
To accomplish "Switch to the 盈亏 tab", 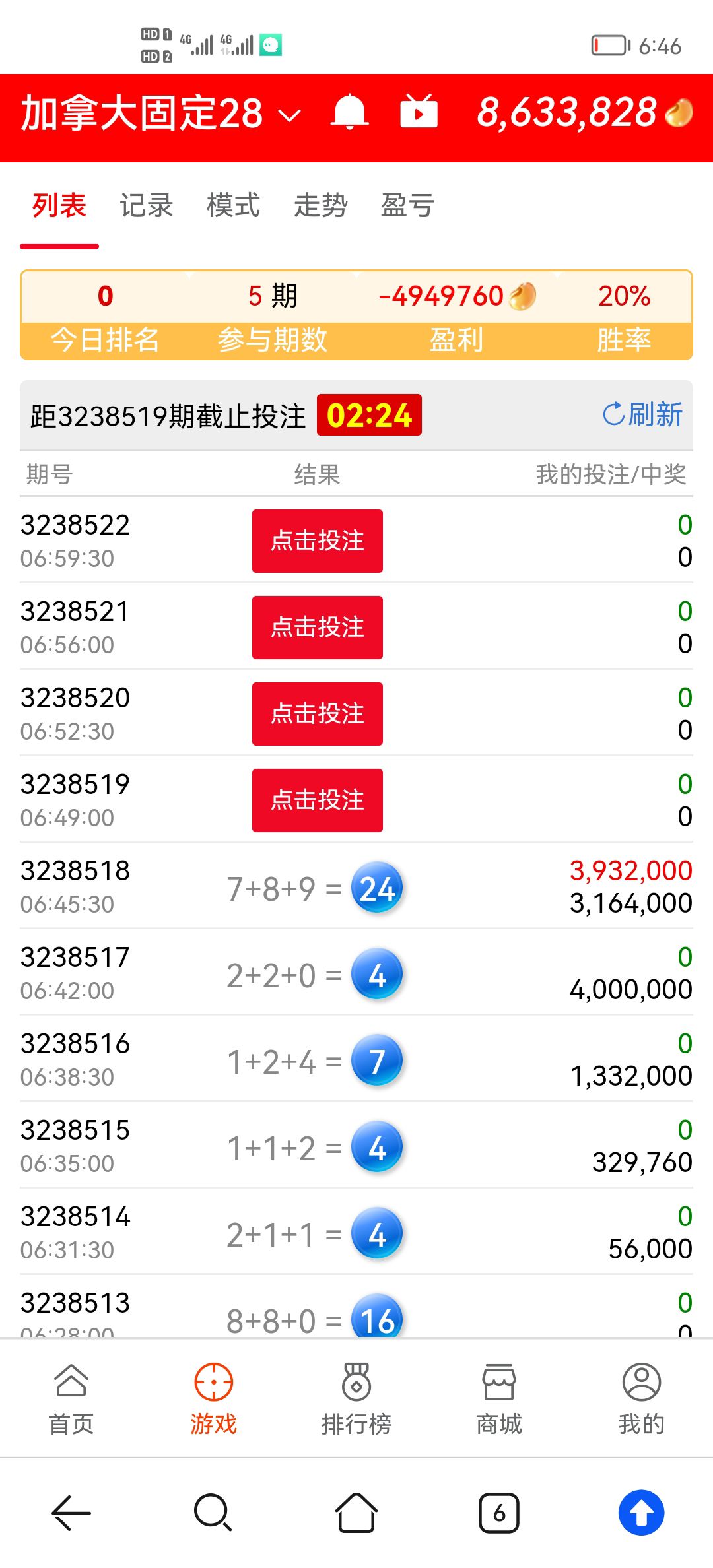I will [x=407, y=205].
